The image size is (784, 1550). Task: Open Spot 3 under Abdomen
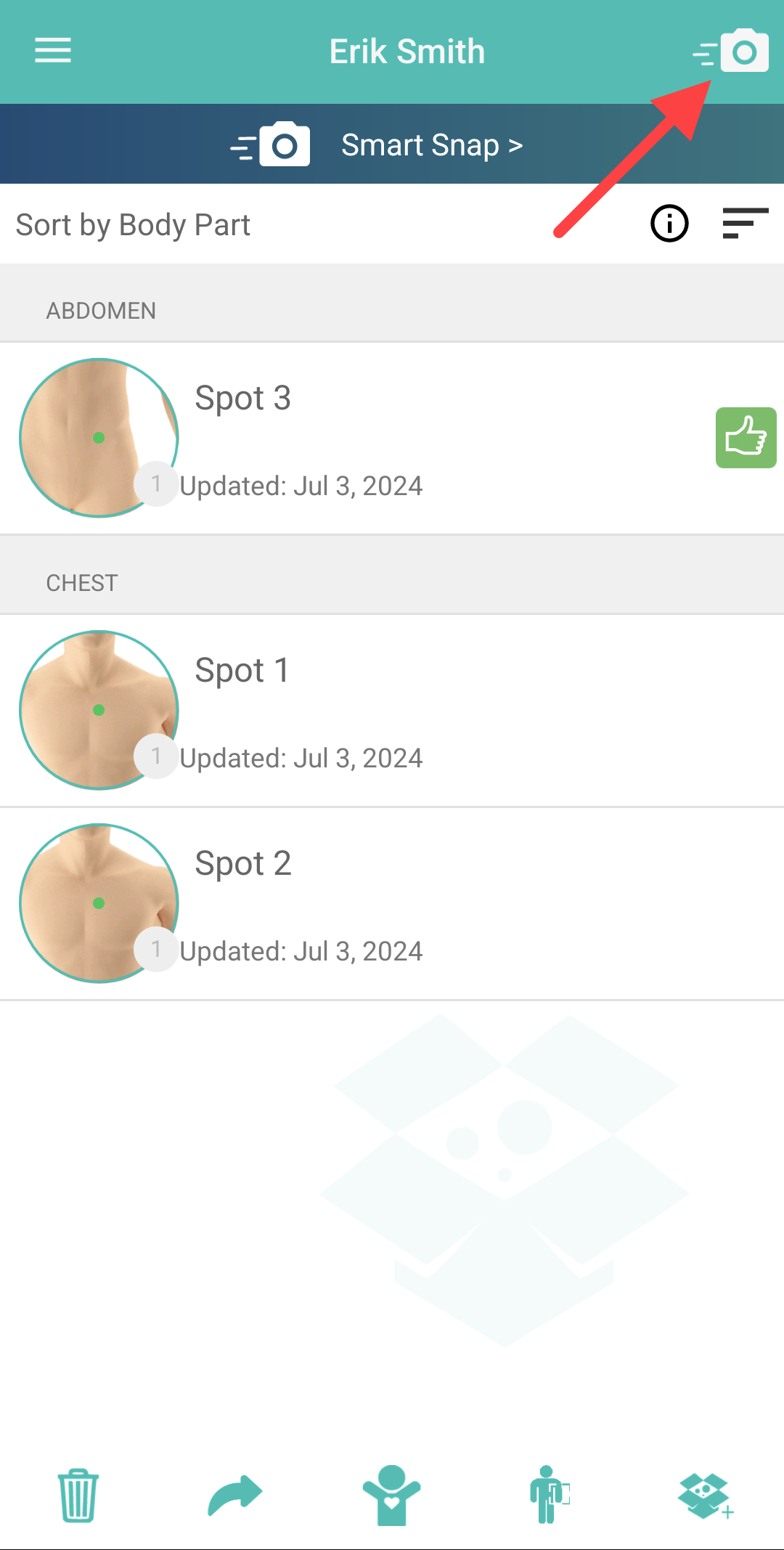[x=392, y=439]
